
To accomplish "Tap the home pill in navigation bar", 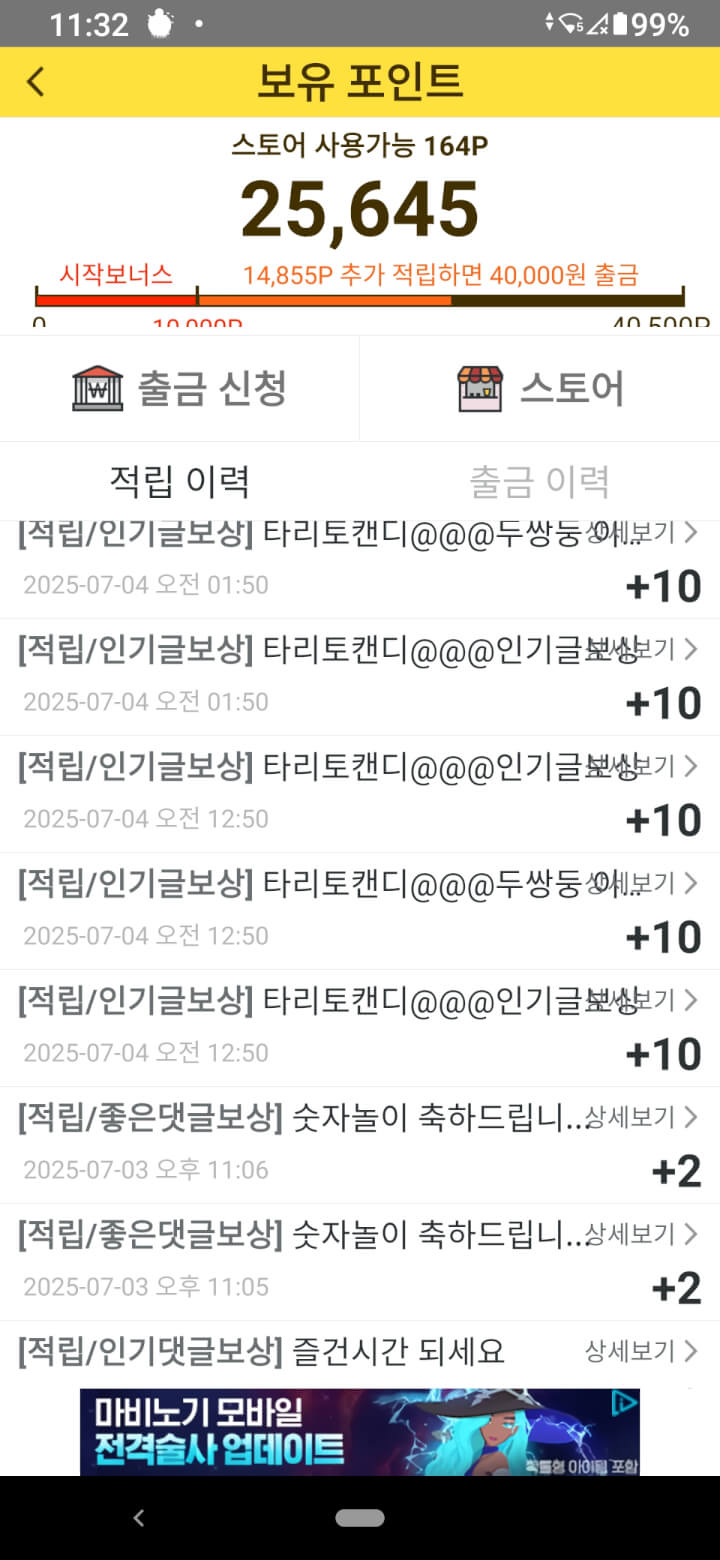I will tap(360, 1518).
